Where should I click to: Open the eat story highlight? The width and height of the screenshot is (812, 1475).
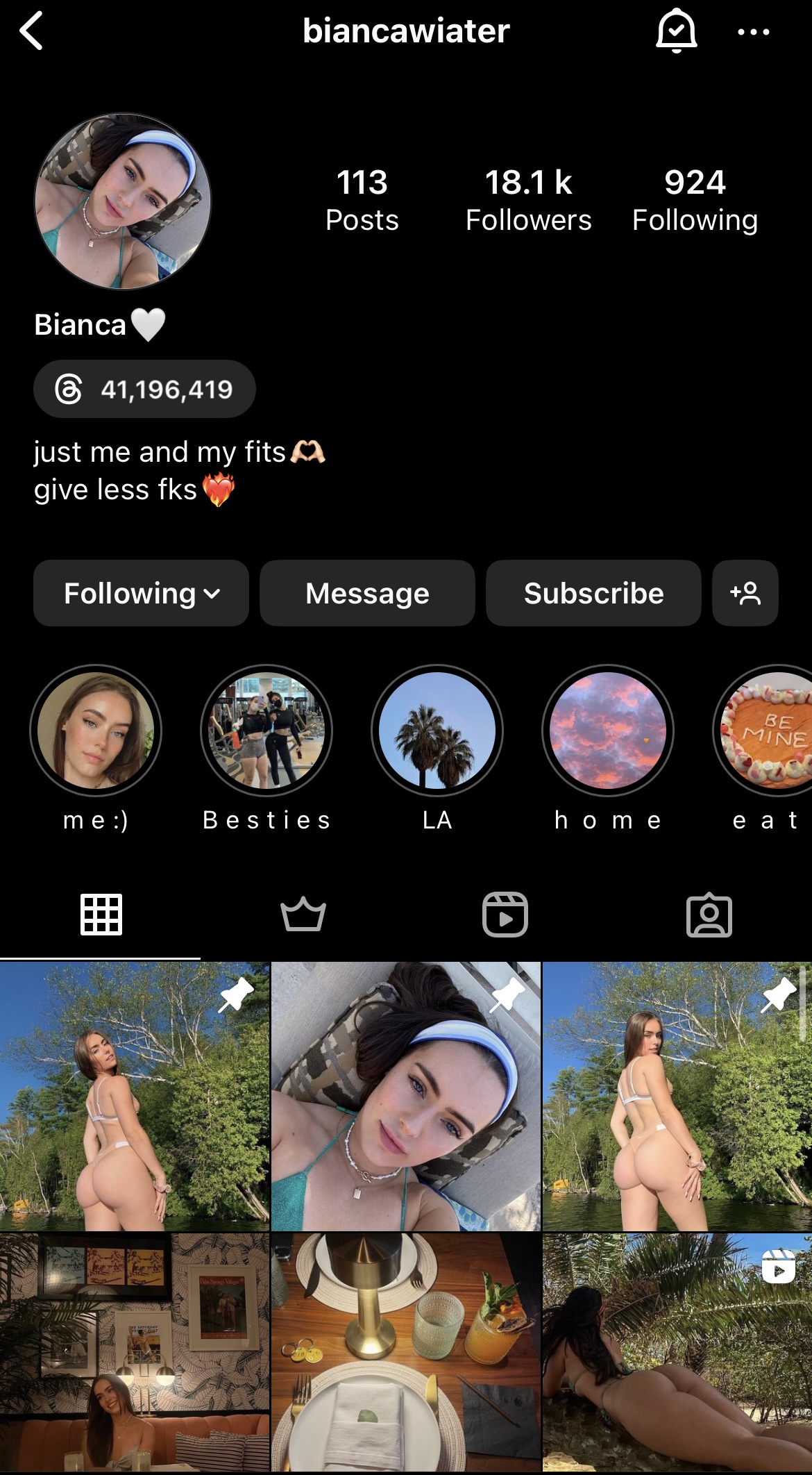coord(763,731)
